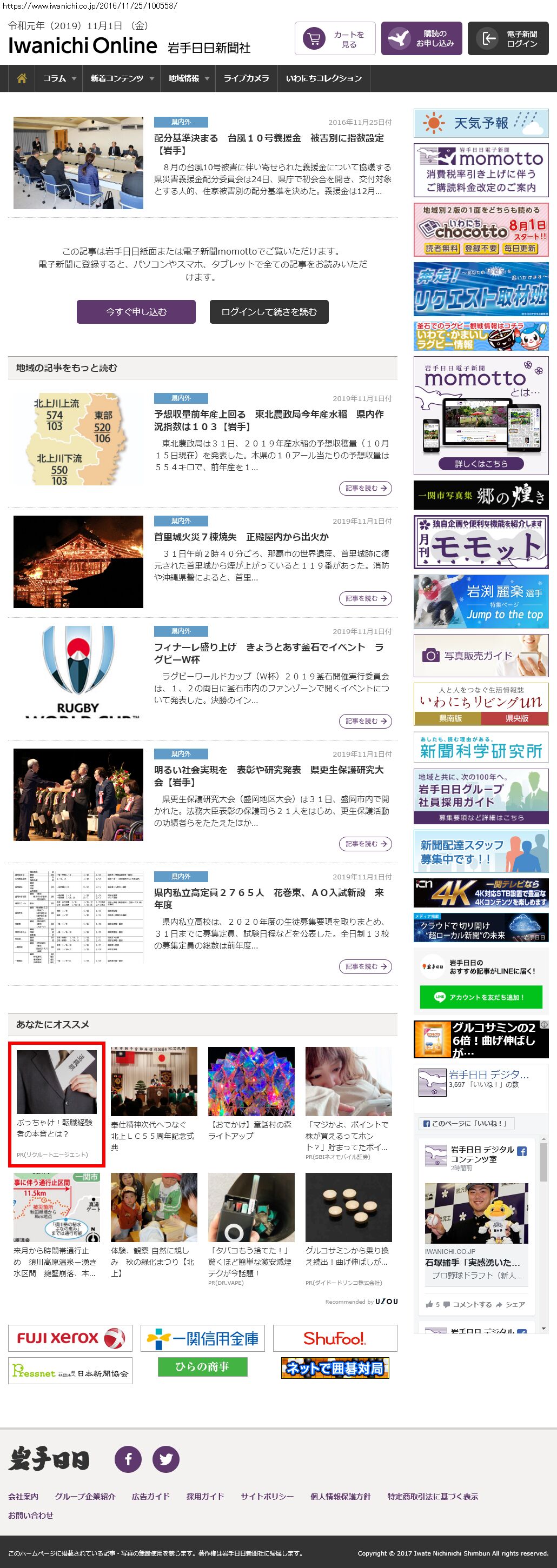Go to home via house icon
The height and width of the screenshot is (1568, 557).
pyautogui.click(x=21, y=78)
